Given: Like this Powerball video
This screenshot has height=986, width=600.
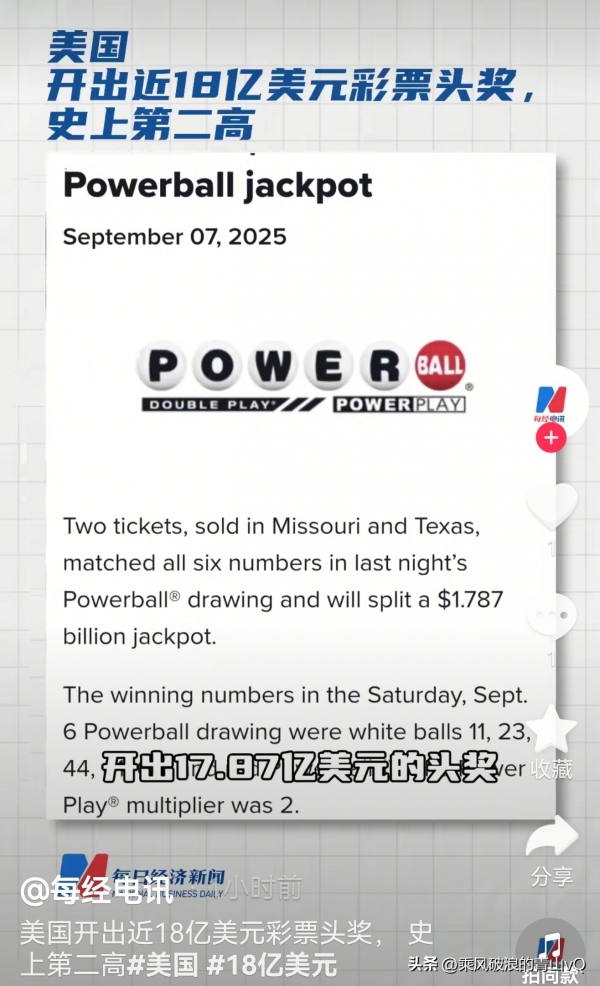Looking at the screenshot, I should [x=551, y=506].
